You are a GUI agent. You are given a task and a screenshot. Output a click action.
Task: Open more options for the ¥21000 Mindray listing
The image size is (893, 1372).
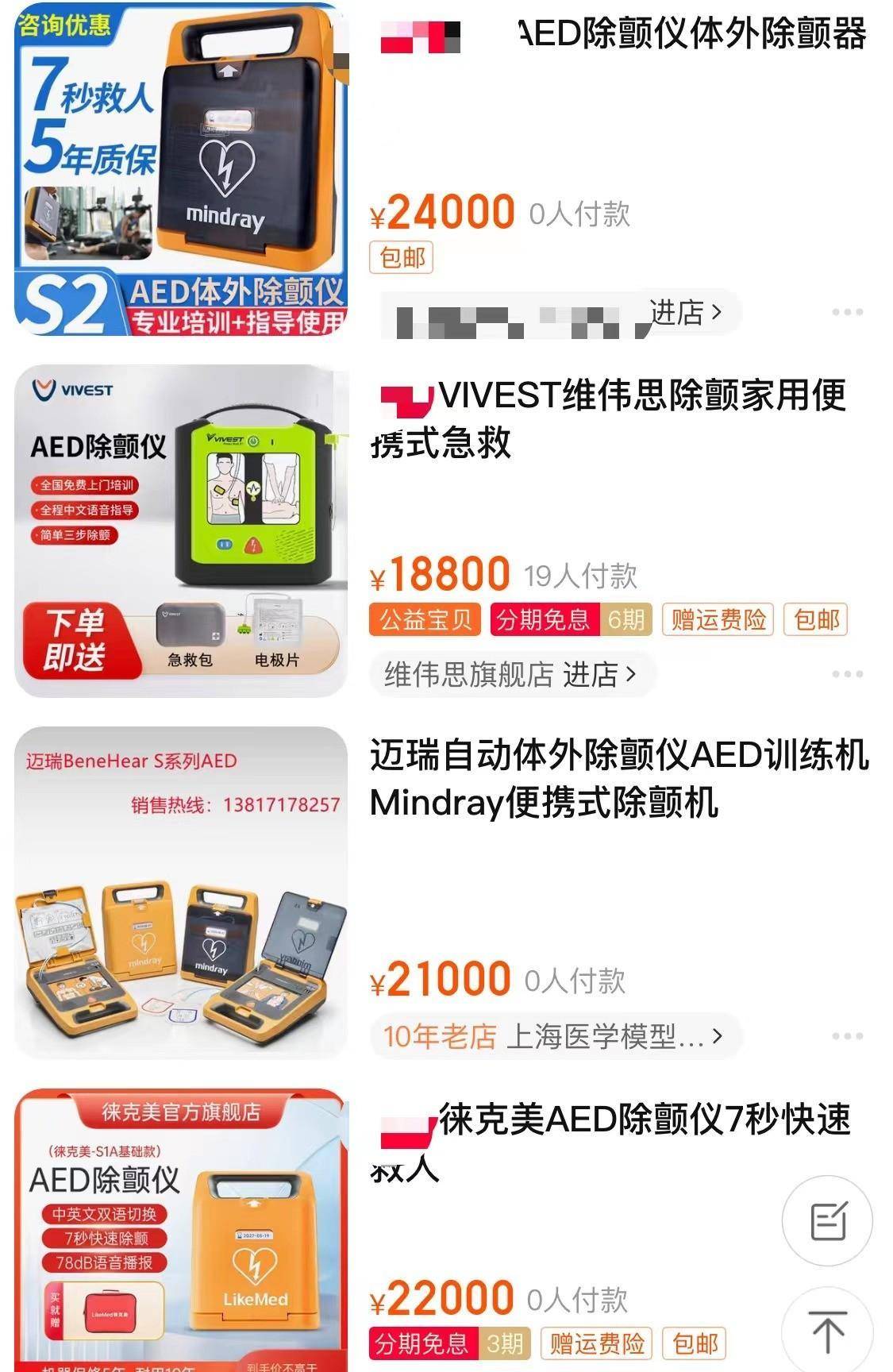pyautogui.click(x=847, y=1036)
